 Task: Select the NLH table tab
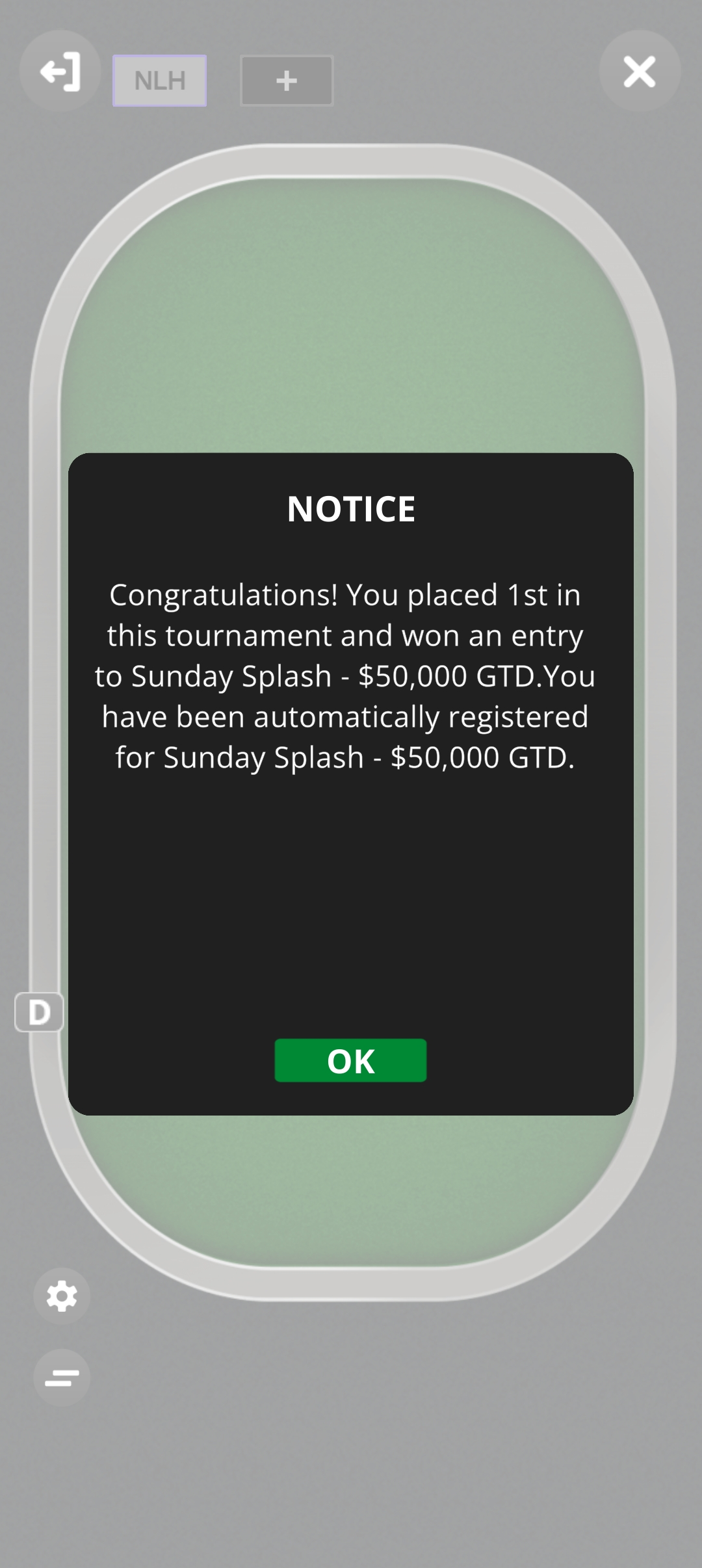[x=160, y=81]
